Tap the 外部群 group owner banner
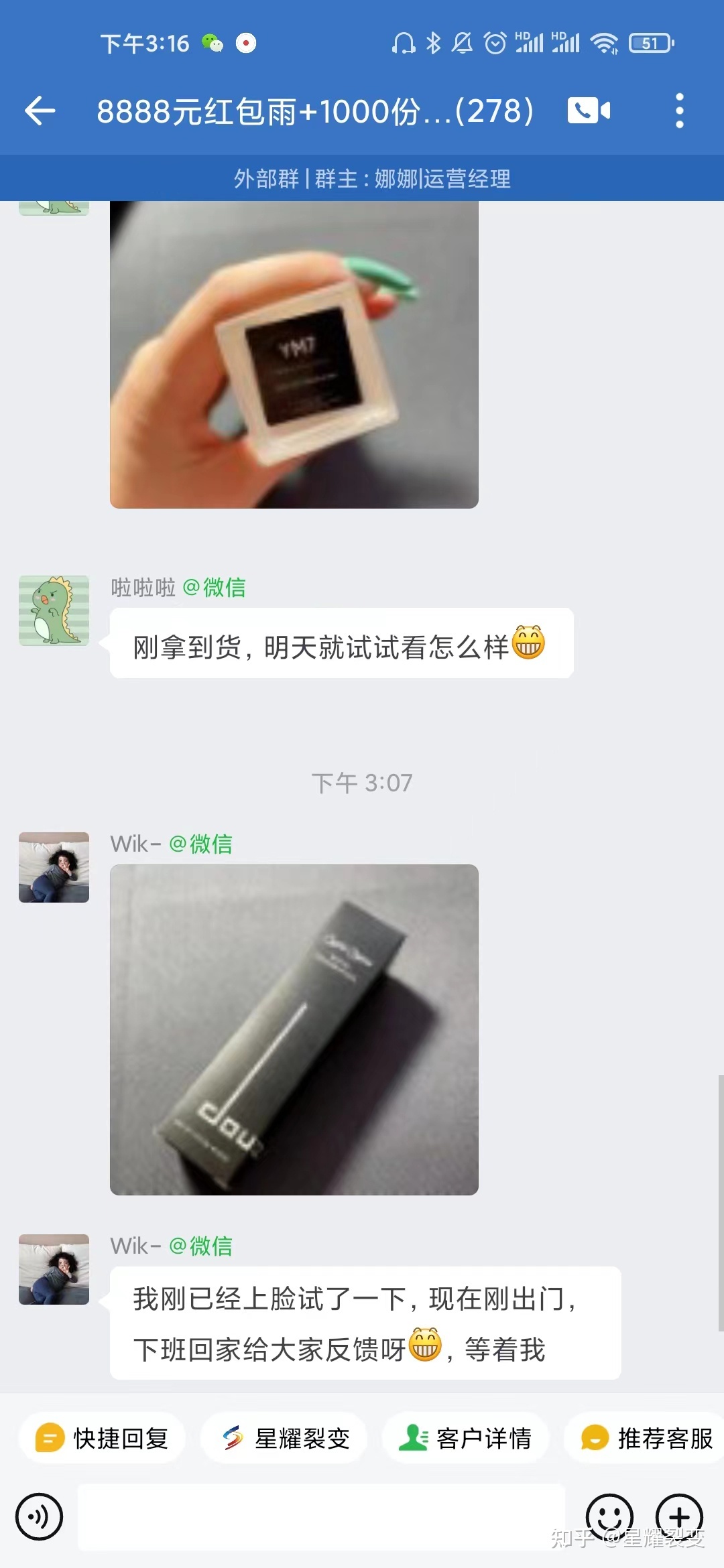This screenshot has height=1568, width=724. (362, 178)
